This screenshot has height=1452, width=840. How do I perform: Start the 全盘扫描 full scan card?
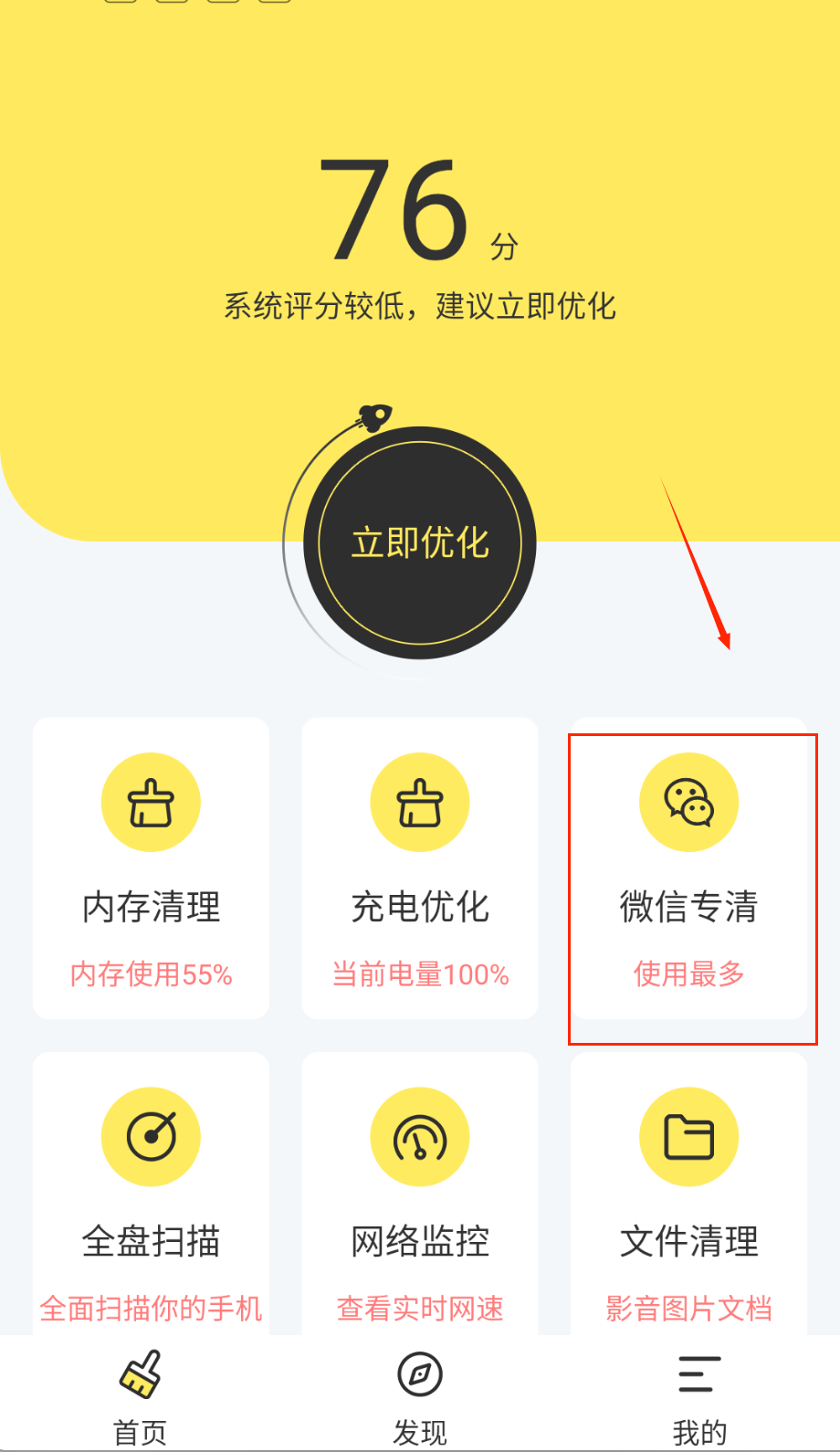[151, 1196]
